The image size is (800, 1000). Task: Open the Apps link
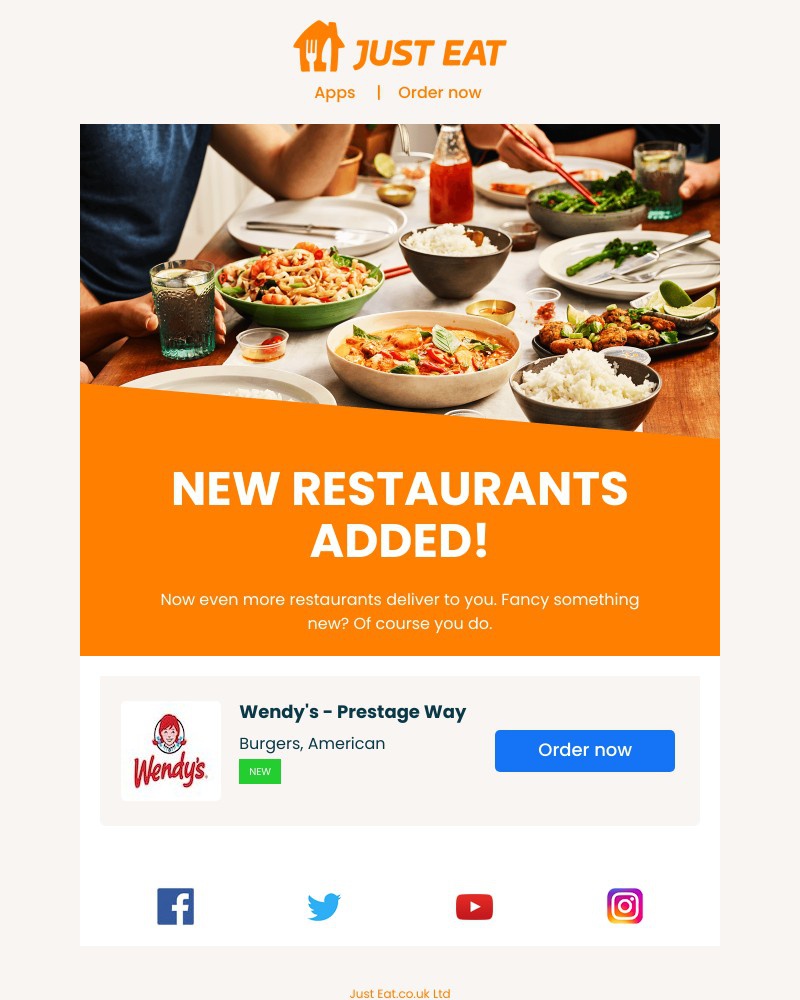point(334,92)
